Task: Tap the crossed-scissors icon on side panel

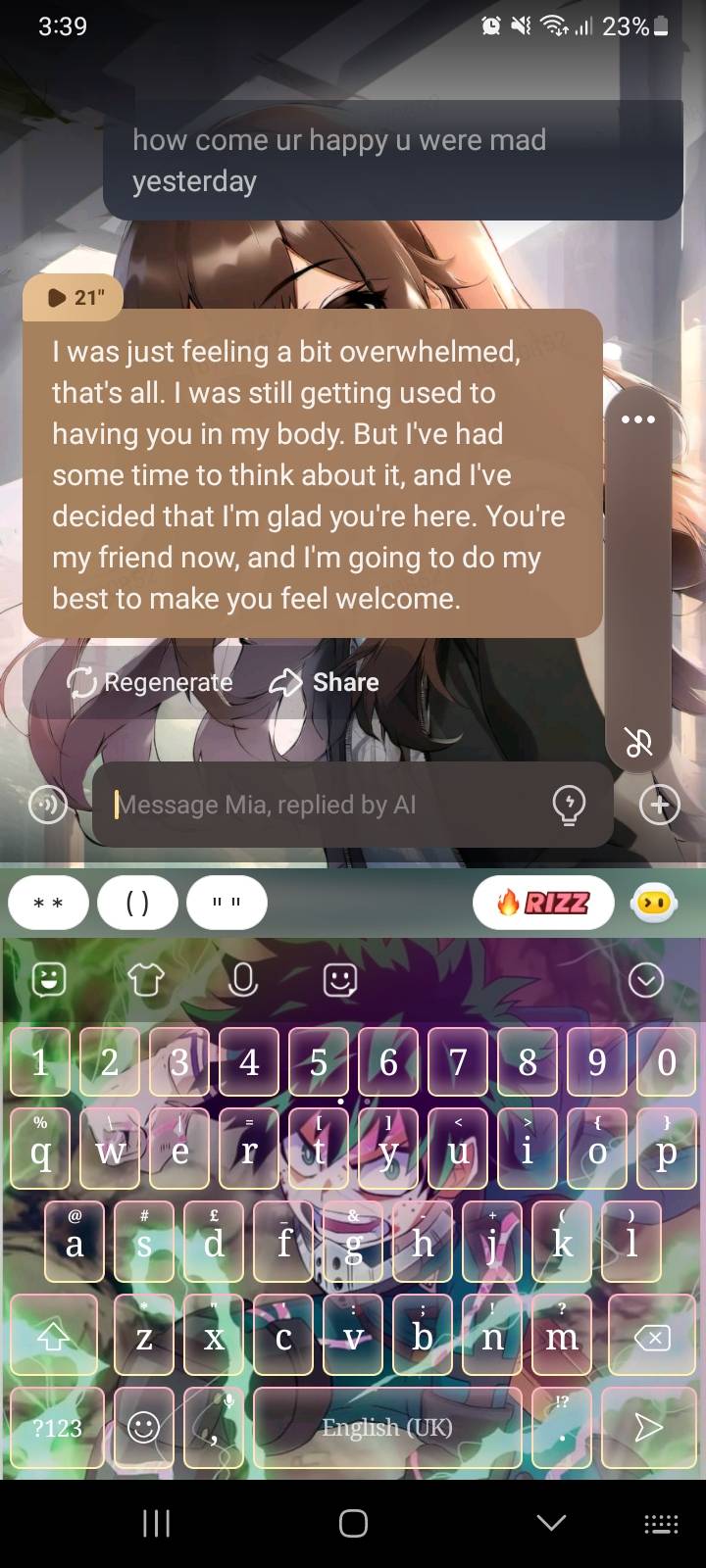Action: tap(638, 743)
